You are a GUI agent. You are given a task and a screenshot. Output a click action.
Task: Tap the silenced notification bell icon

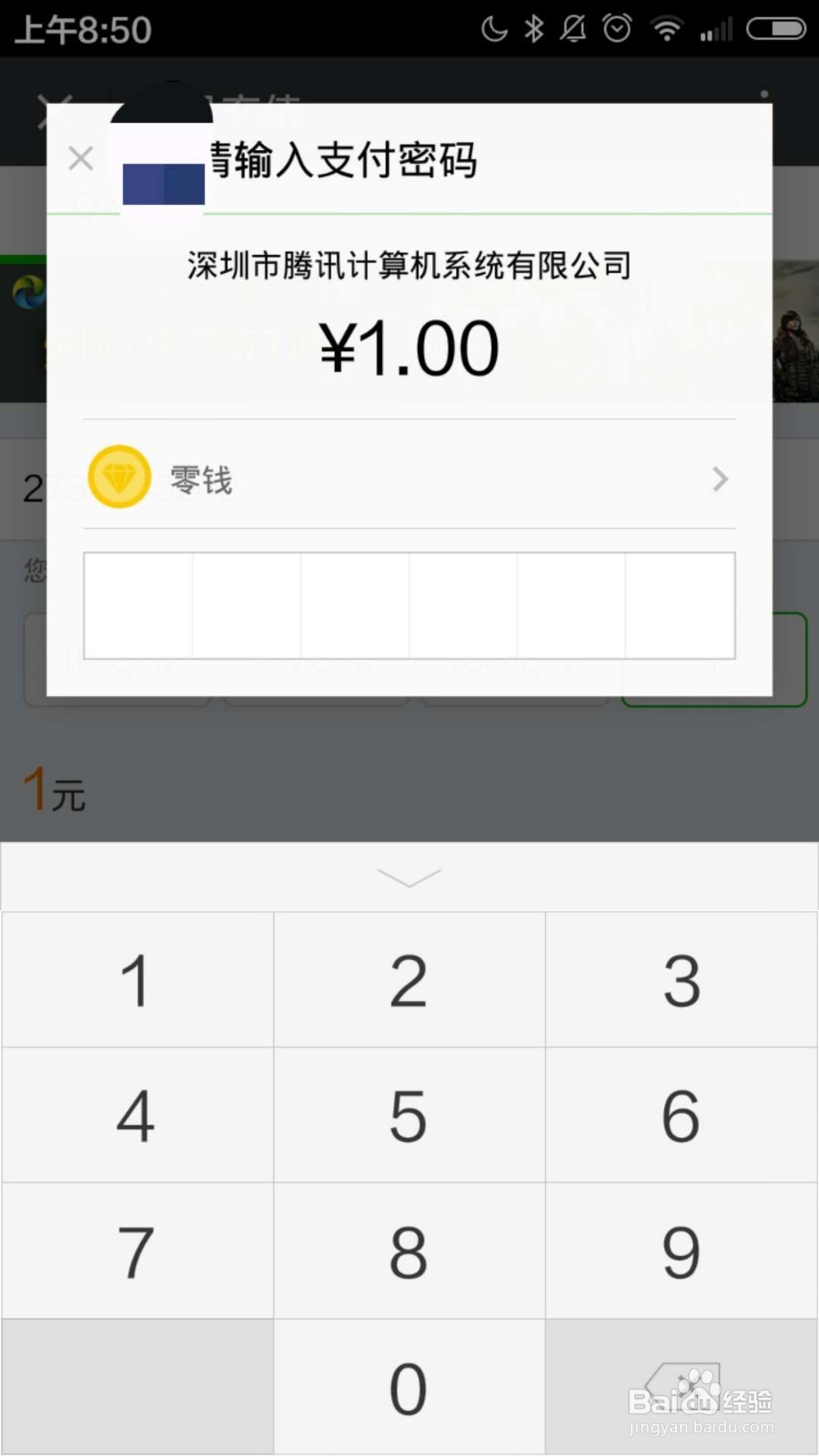(x=573, y=28)
